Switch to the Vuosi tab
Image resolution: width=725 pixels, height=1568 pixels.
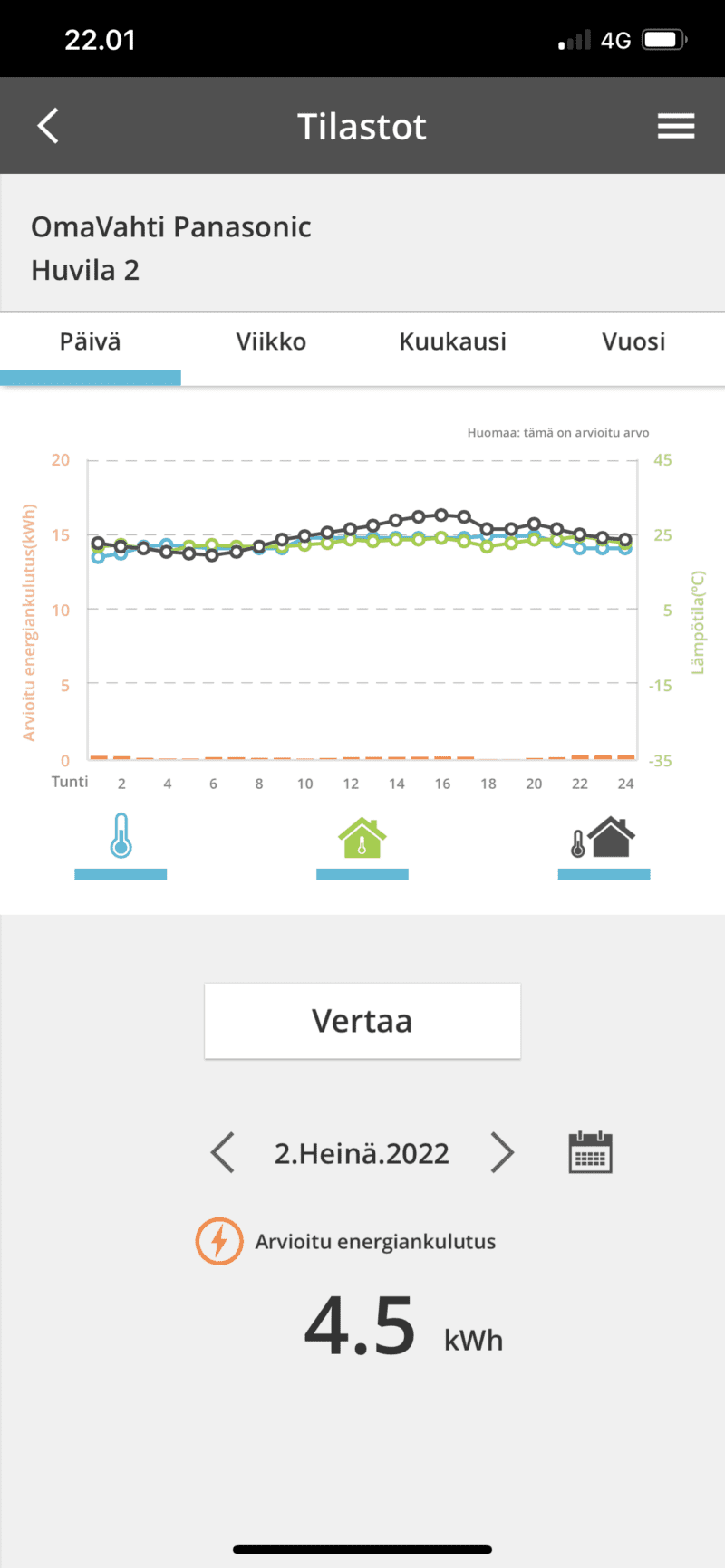point(633,341)
